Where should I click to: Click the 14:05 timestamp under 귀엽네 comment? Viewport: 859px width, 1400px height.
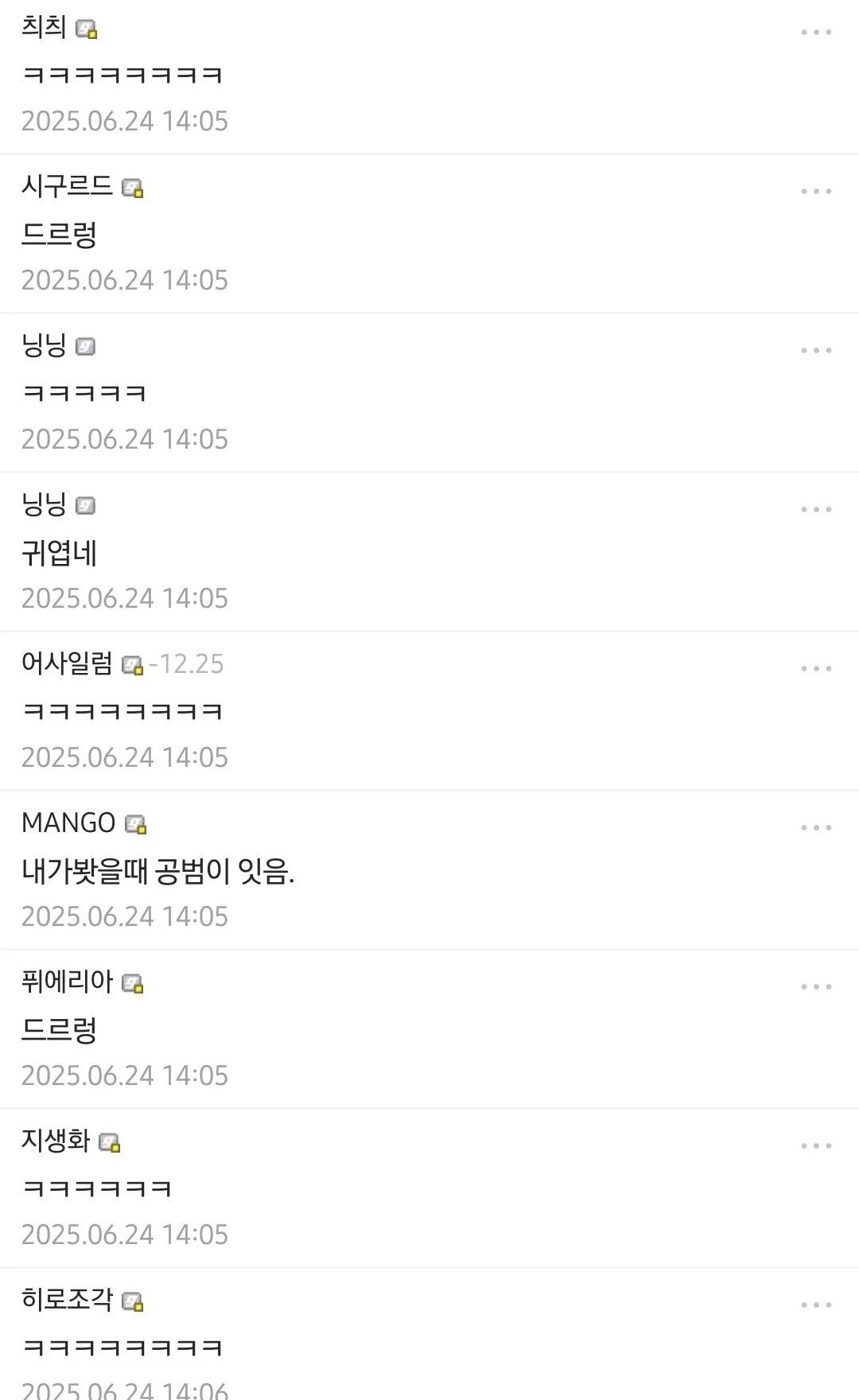(125, 597)
